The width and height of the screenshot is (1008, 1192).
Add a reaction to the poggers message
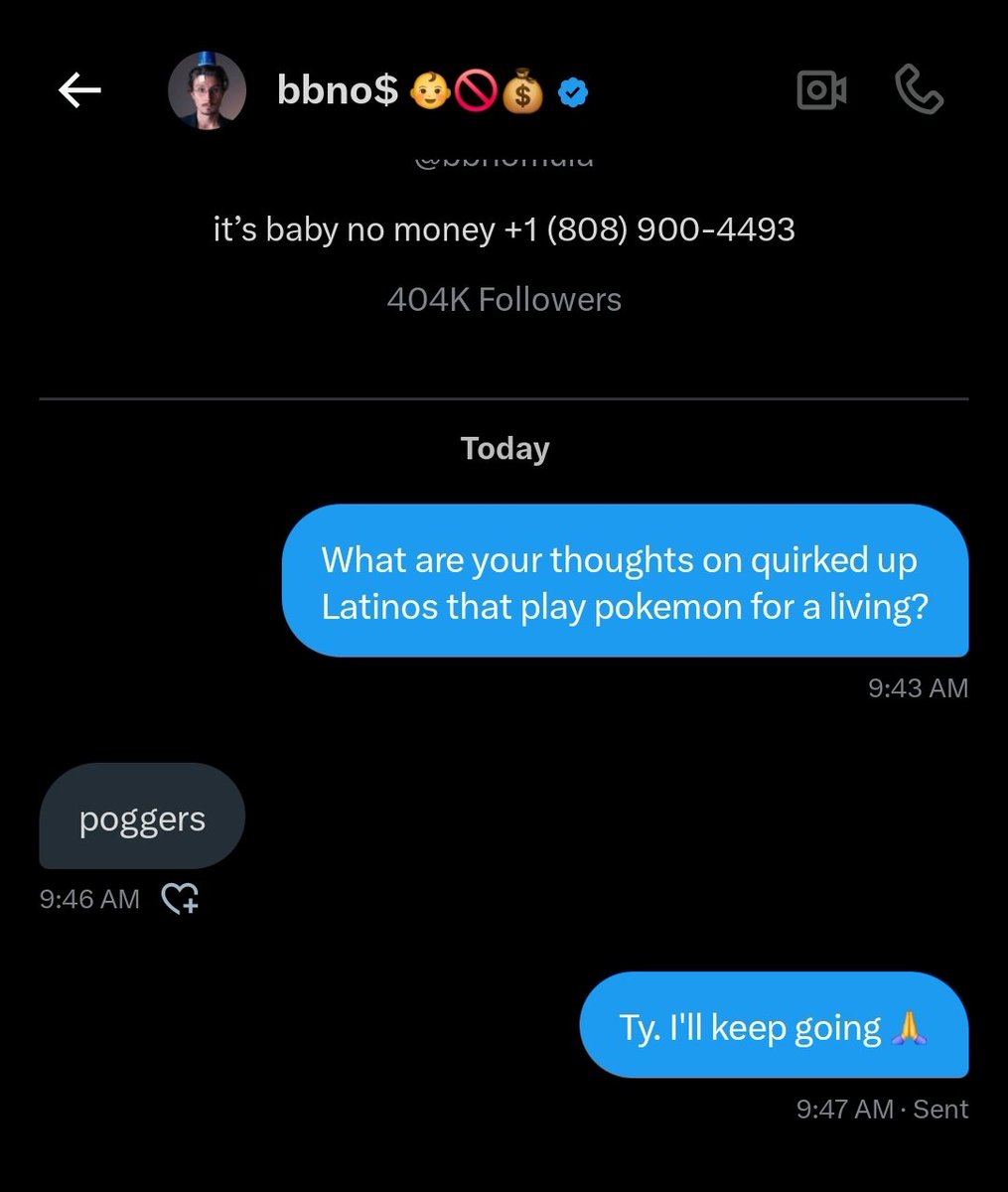[180, 899]
